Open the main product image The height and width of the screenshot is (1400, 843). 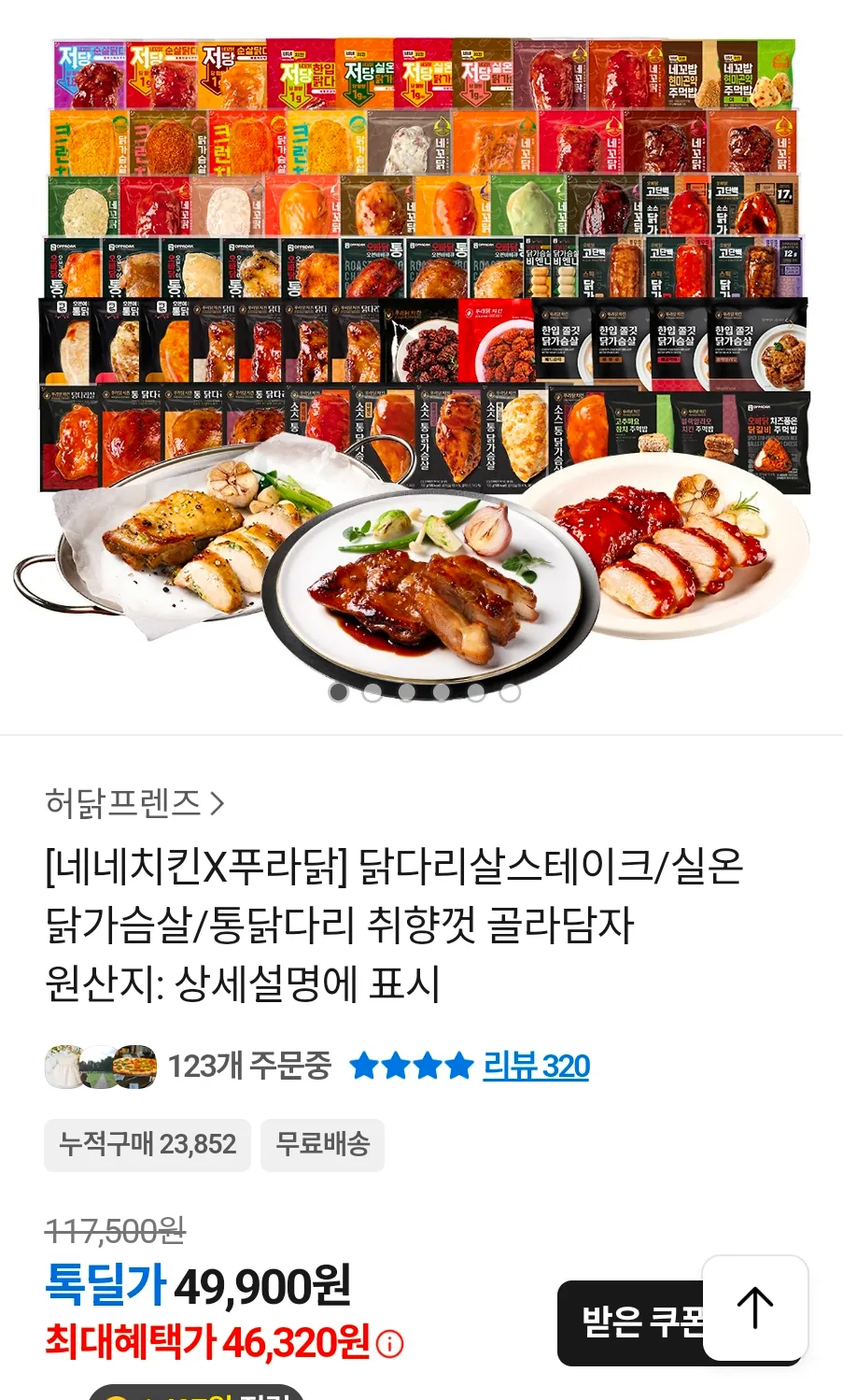(x=421, y=355)
